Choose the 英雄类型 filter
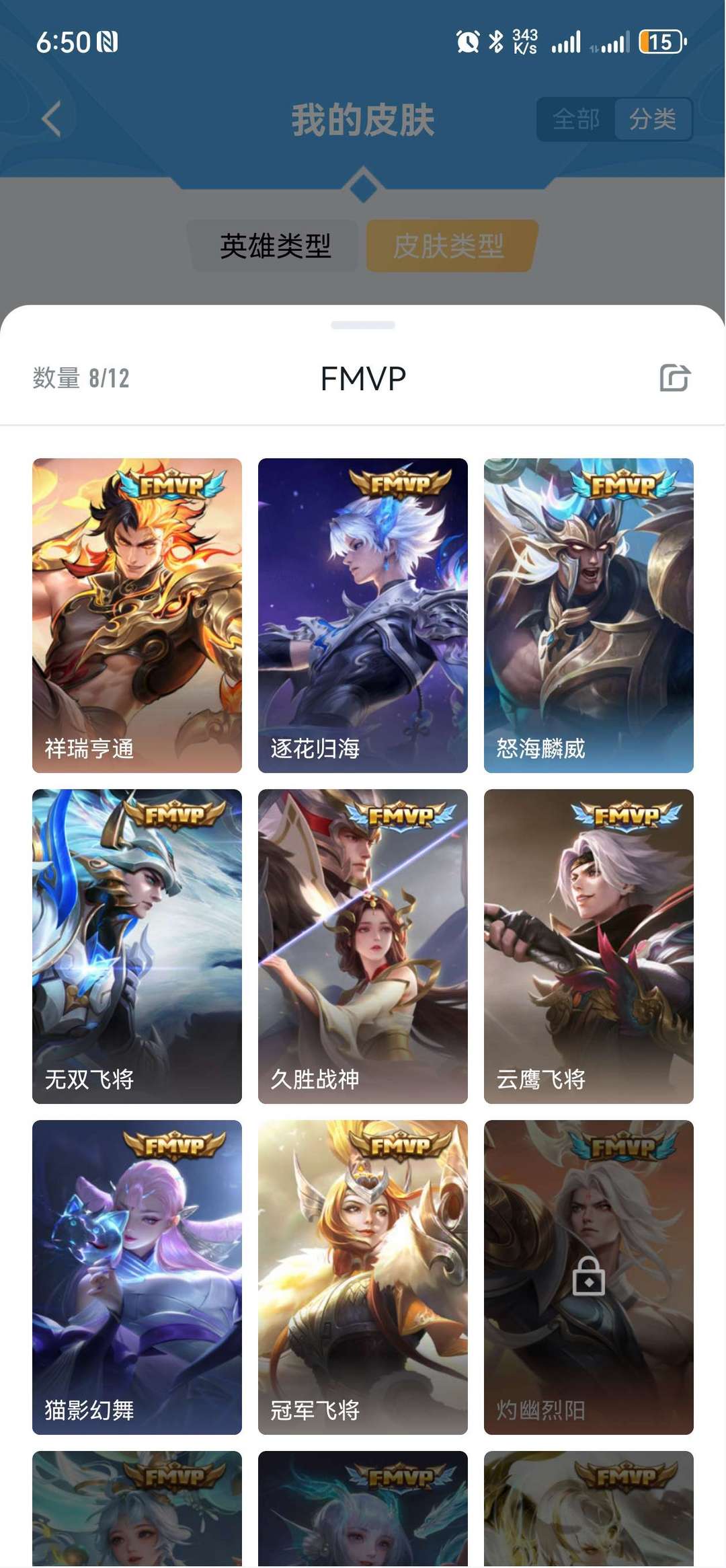The width and height of the screenshot is (726, 1568). [275, 246]
